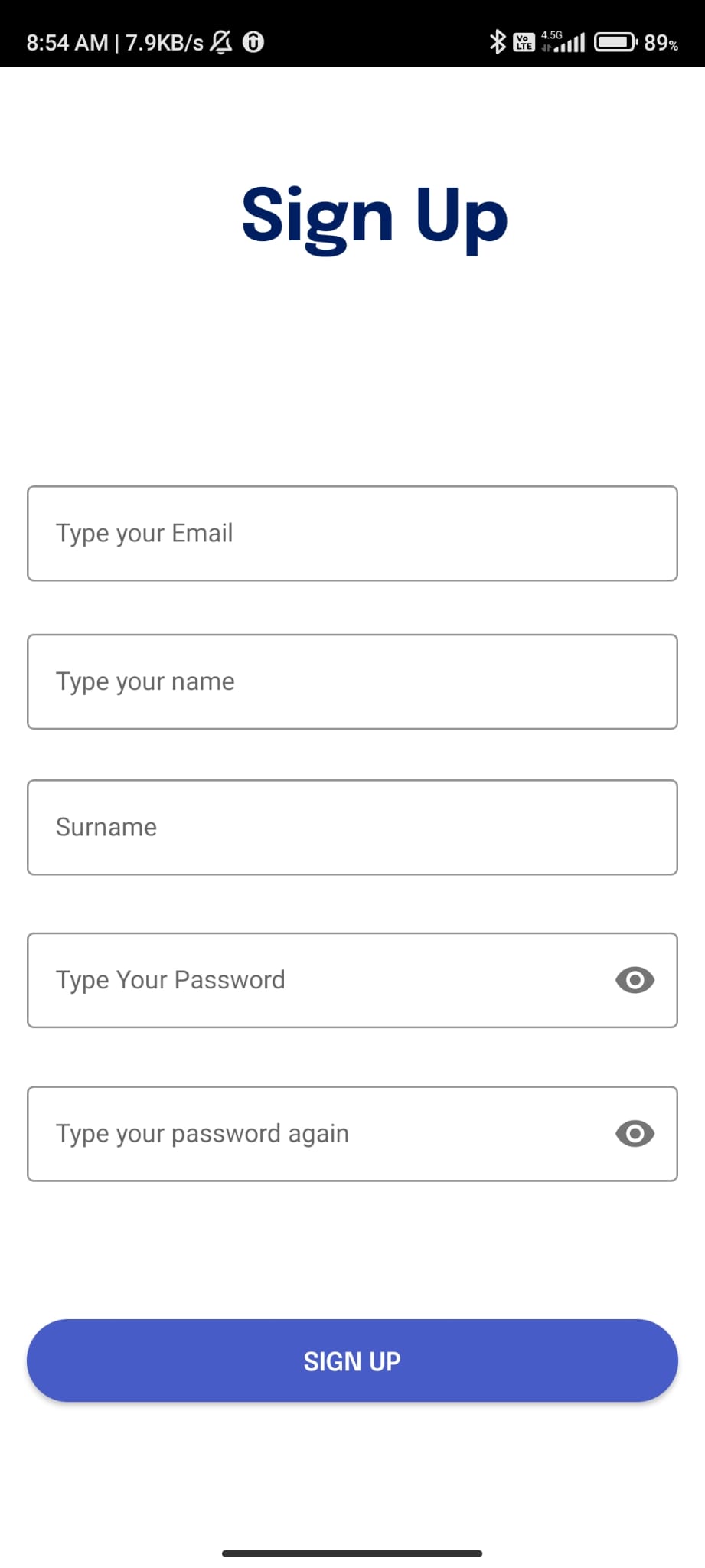Click the 4.5G network indicator
Viewport: 705px width, 1568px height.
point(550,34)
